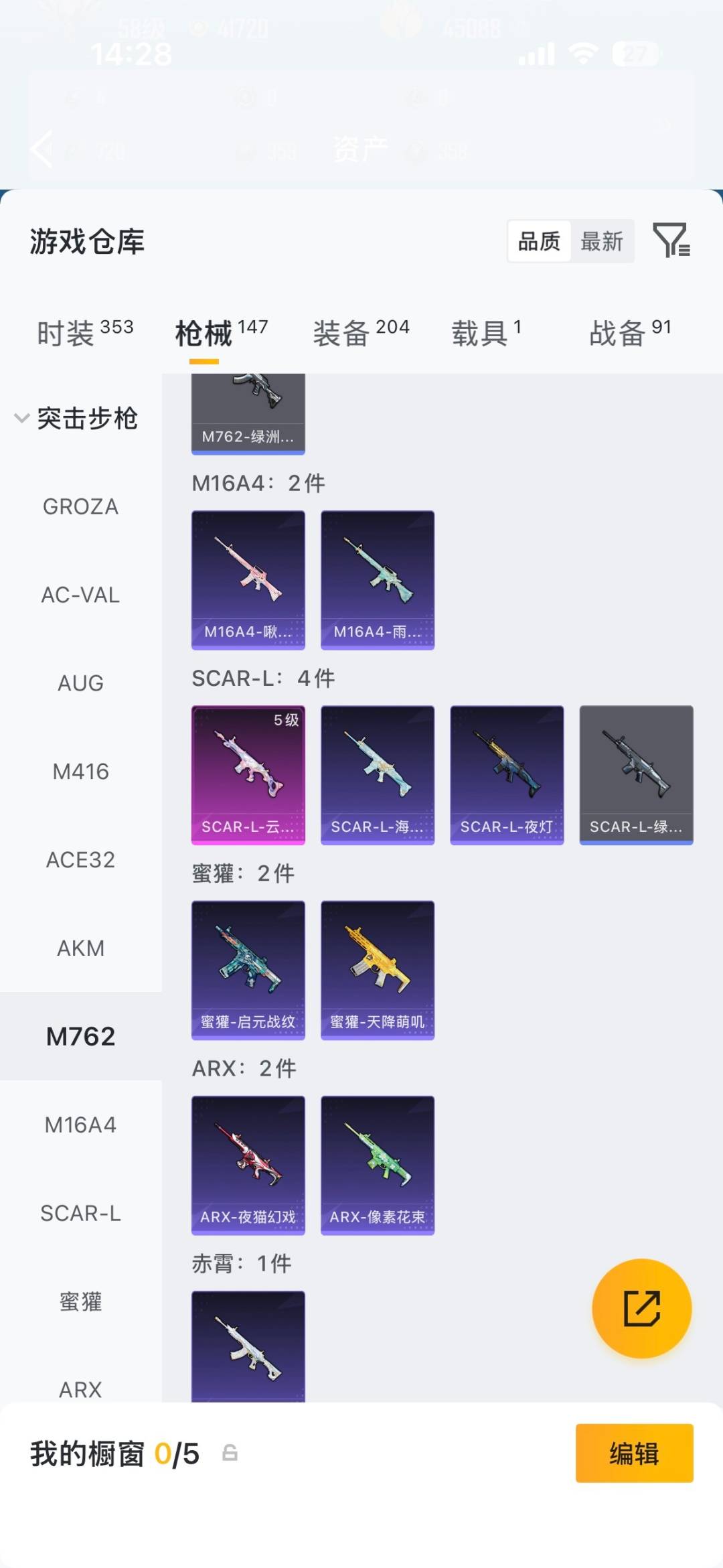
Task: Open the filter funnel icon
Action: click(x=671, y=240)
